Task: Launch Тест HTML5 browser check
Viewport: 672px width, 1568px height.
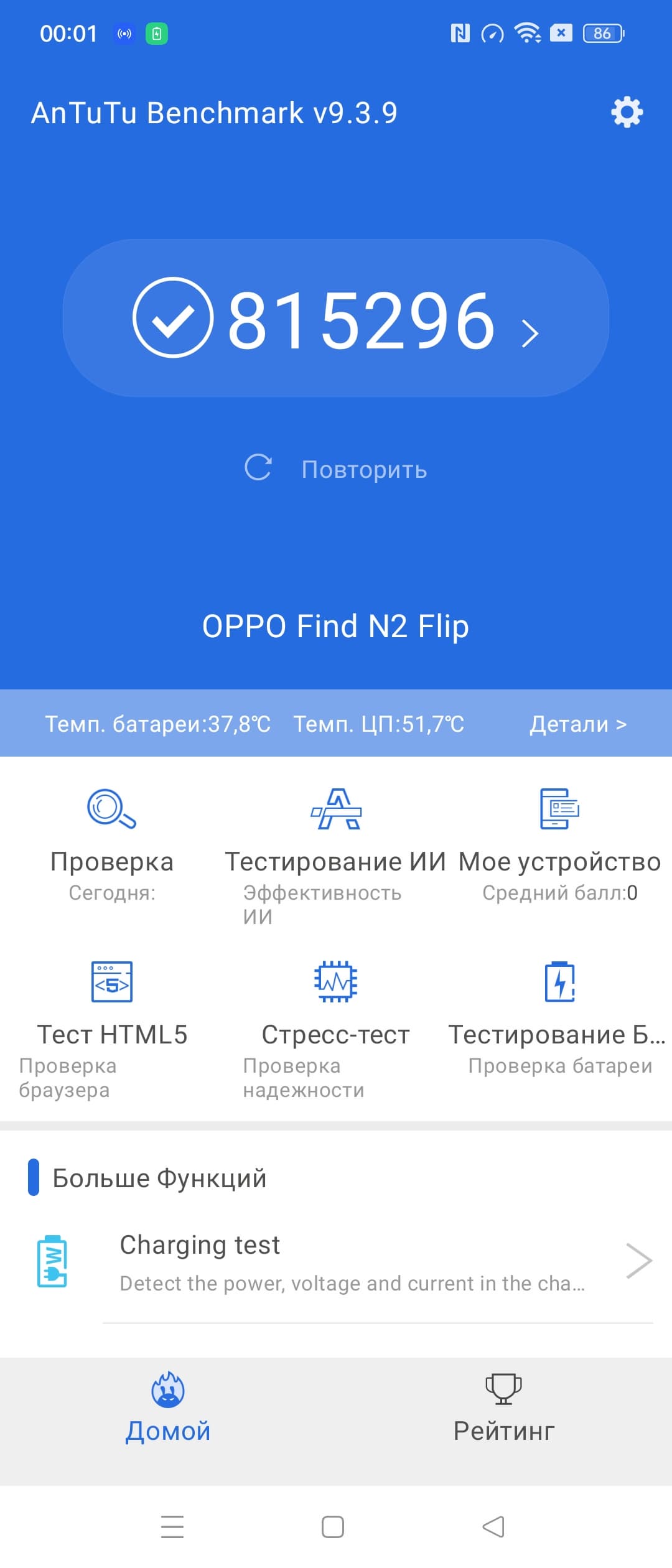Action: (112, 1020)
